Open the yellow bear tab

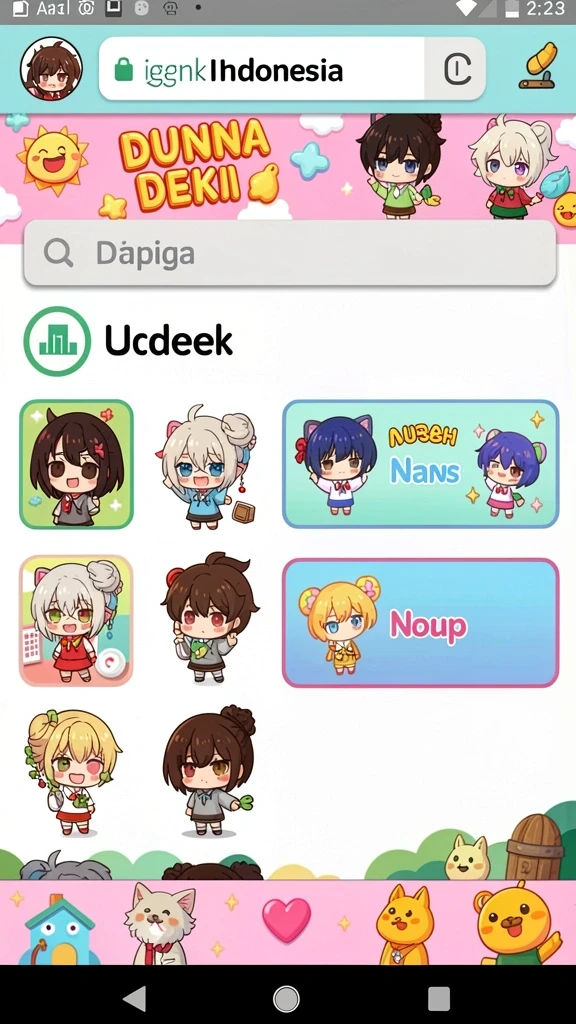coord(516,923)
